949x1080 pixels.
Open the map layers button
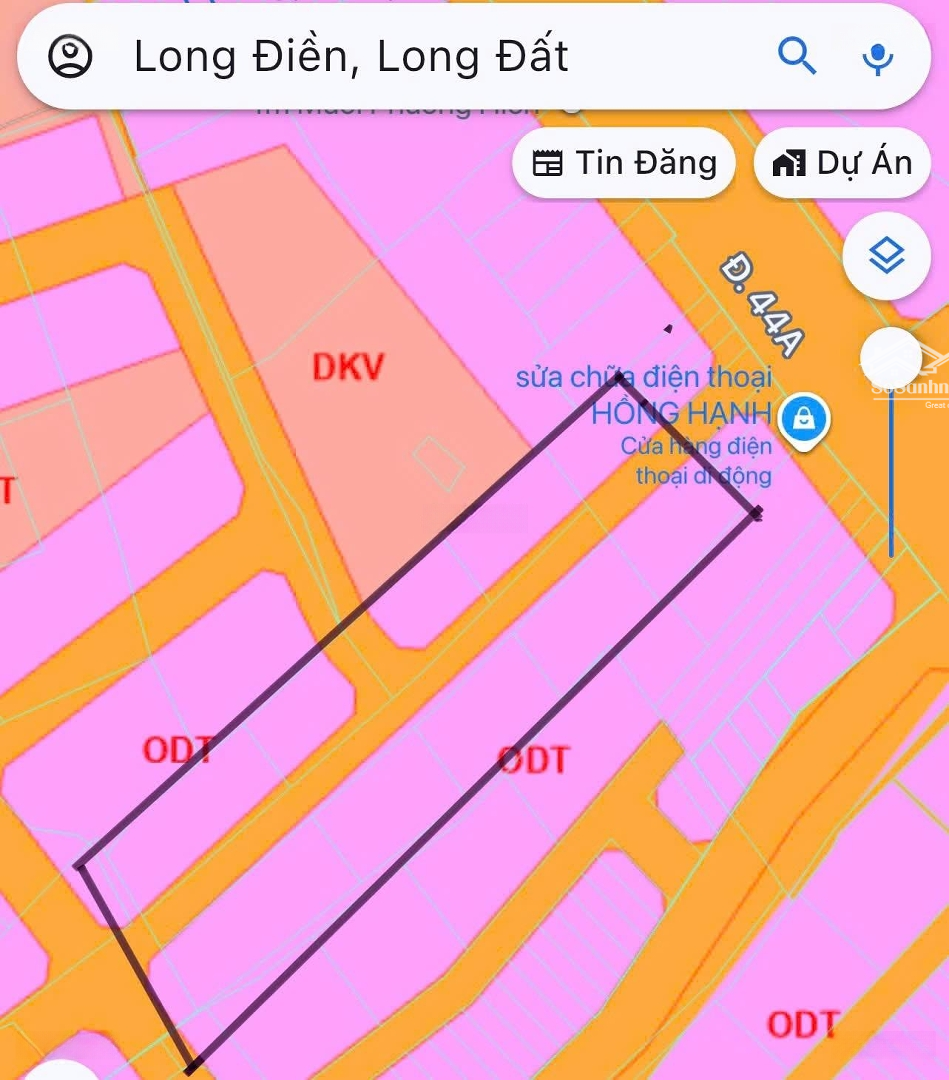tap(887, 257)
